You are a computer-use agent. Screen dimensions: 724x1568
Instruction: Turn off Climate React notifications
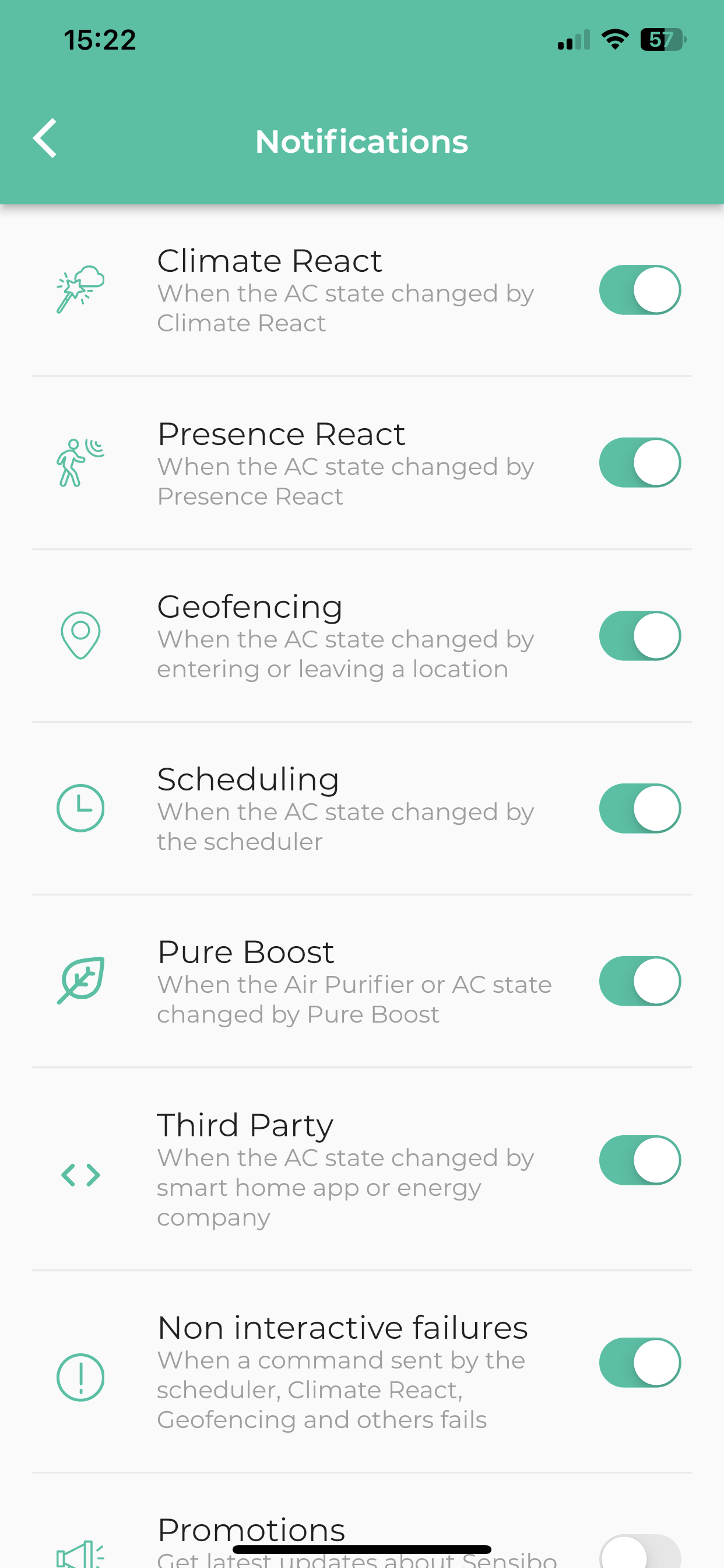(x=639, y=290)
